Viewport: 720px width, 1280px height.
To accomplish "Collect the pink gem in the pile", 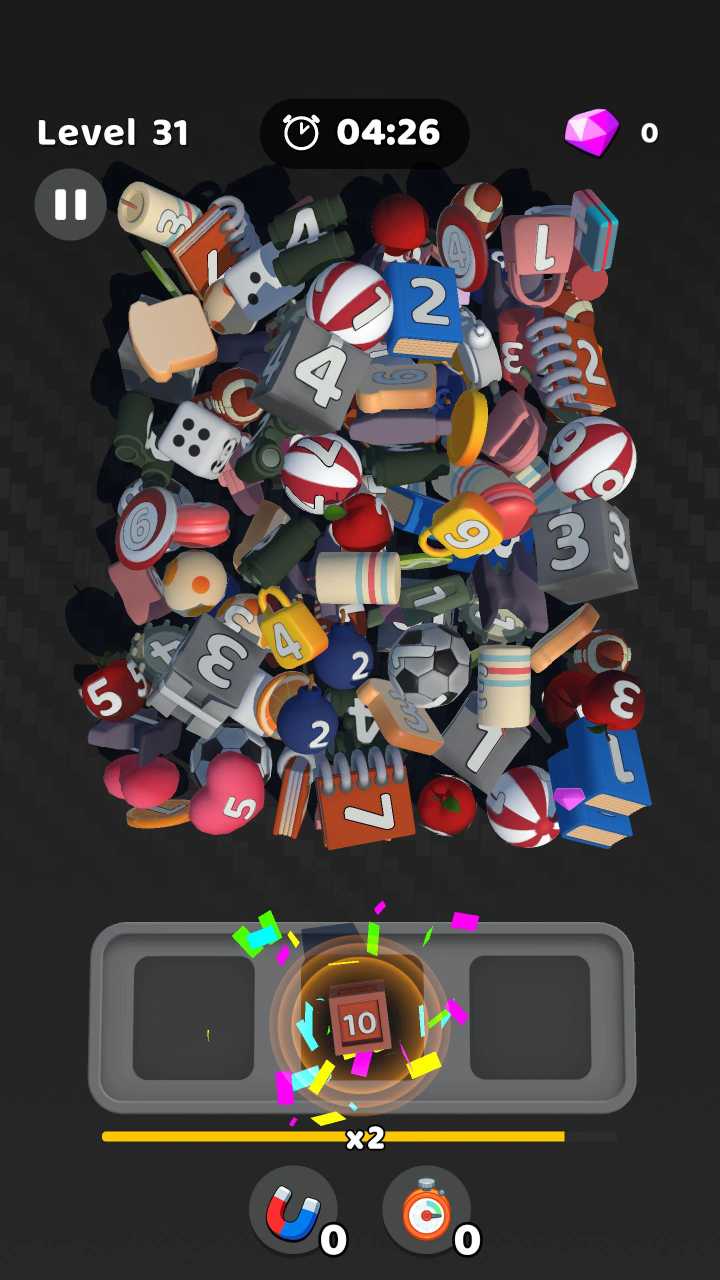I will [568, 798].
